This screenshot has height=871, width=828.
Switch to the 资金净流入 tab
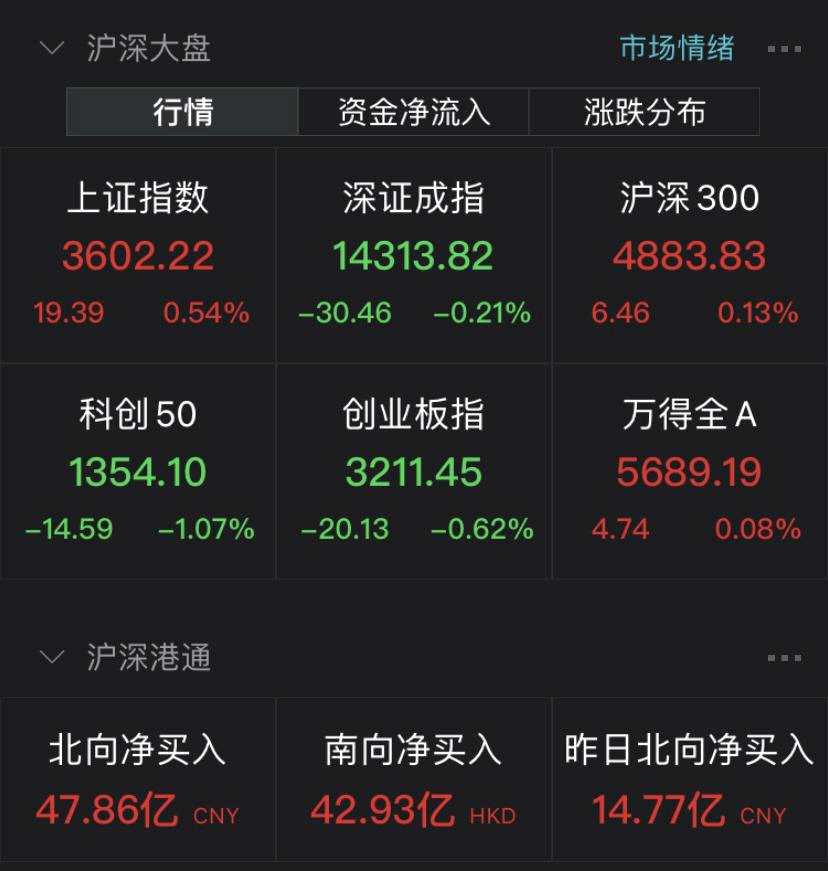(x=413, y=111)
